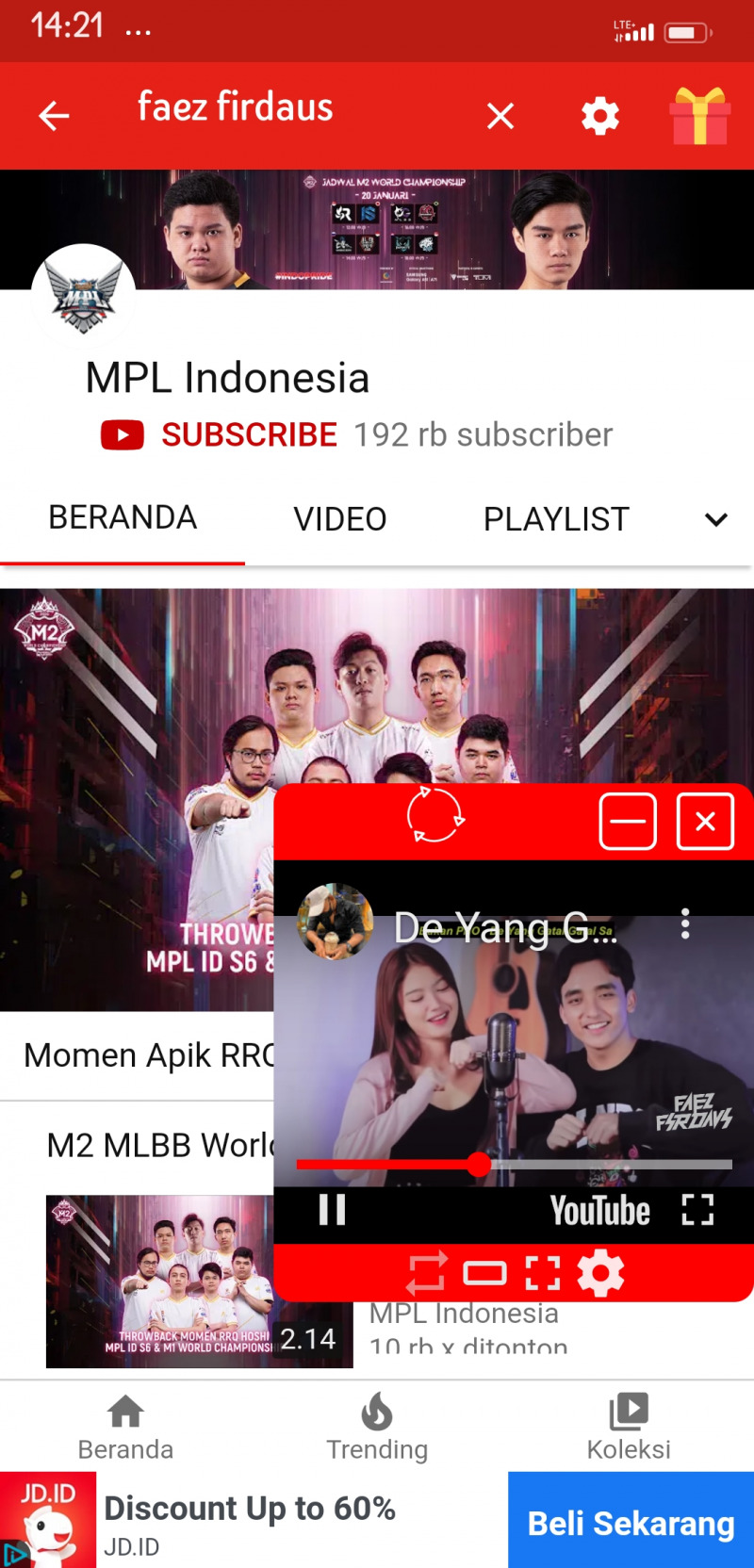Open the floating video's three-dot menu

685,923
